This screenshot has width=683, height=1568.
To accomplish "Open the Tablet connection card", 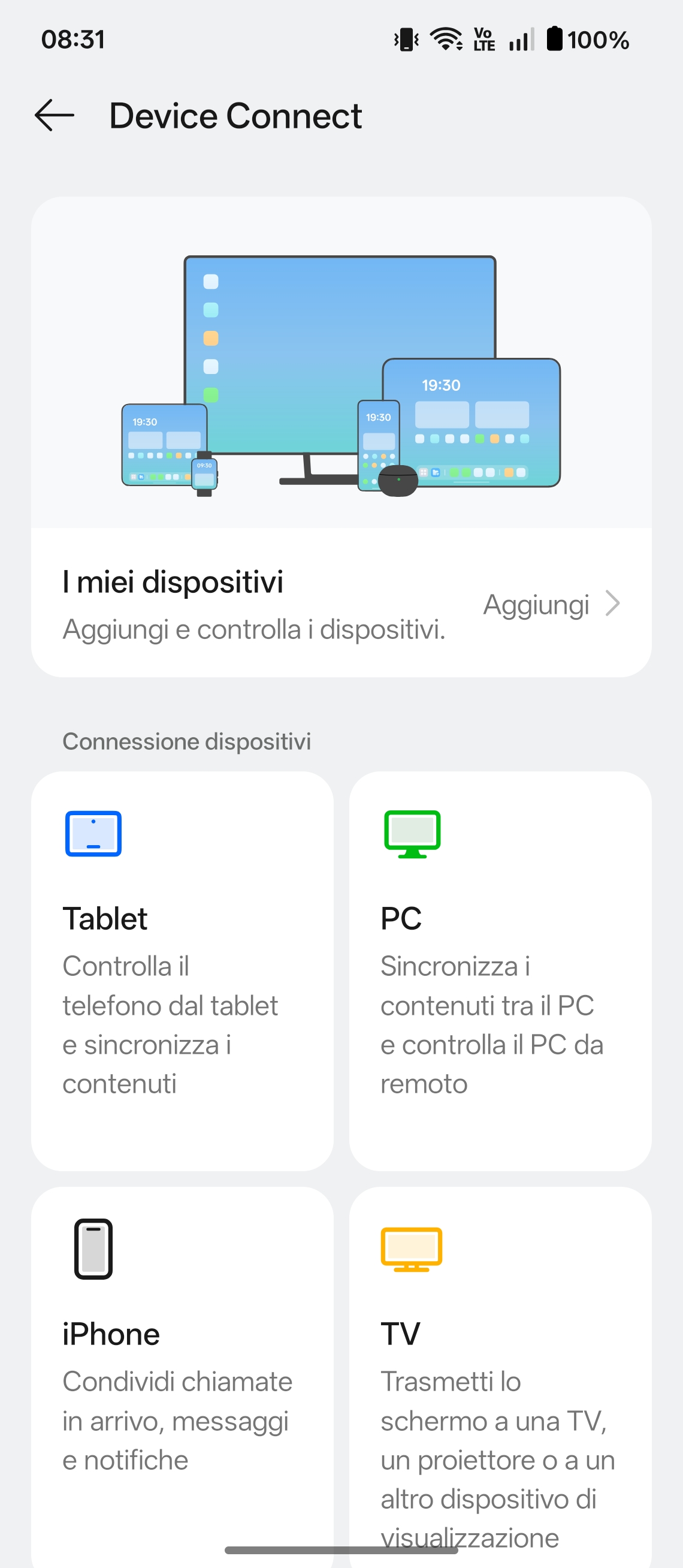I will point(182,970).
